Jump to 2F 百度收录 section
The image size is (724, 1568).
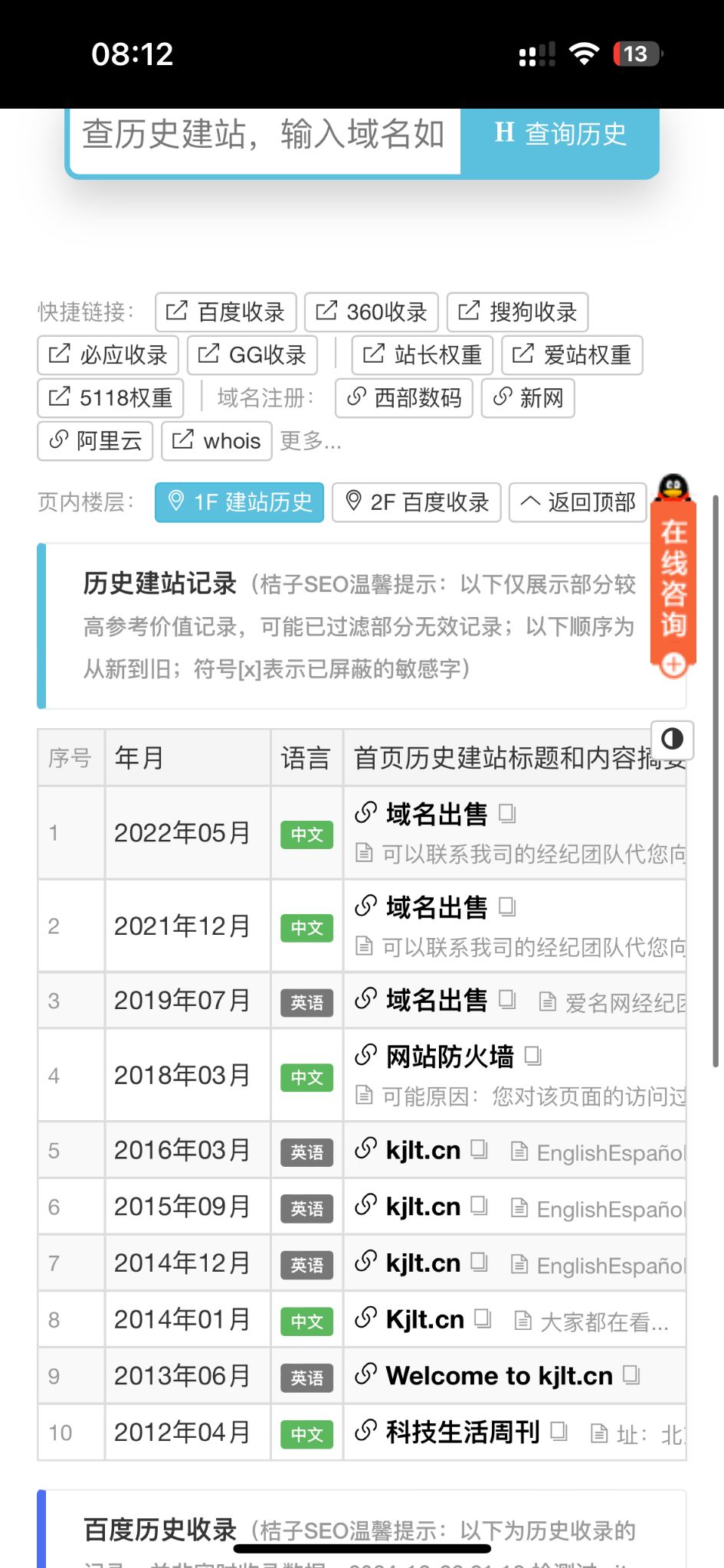click(x=417, y=502)
